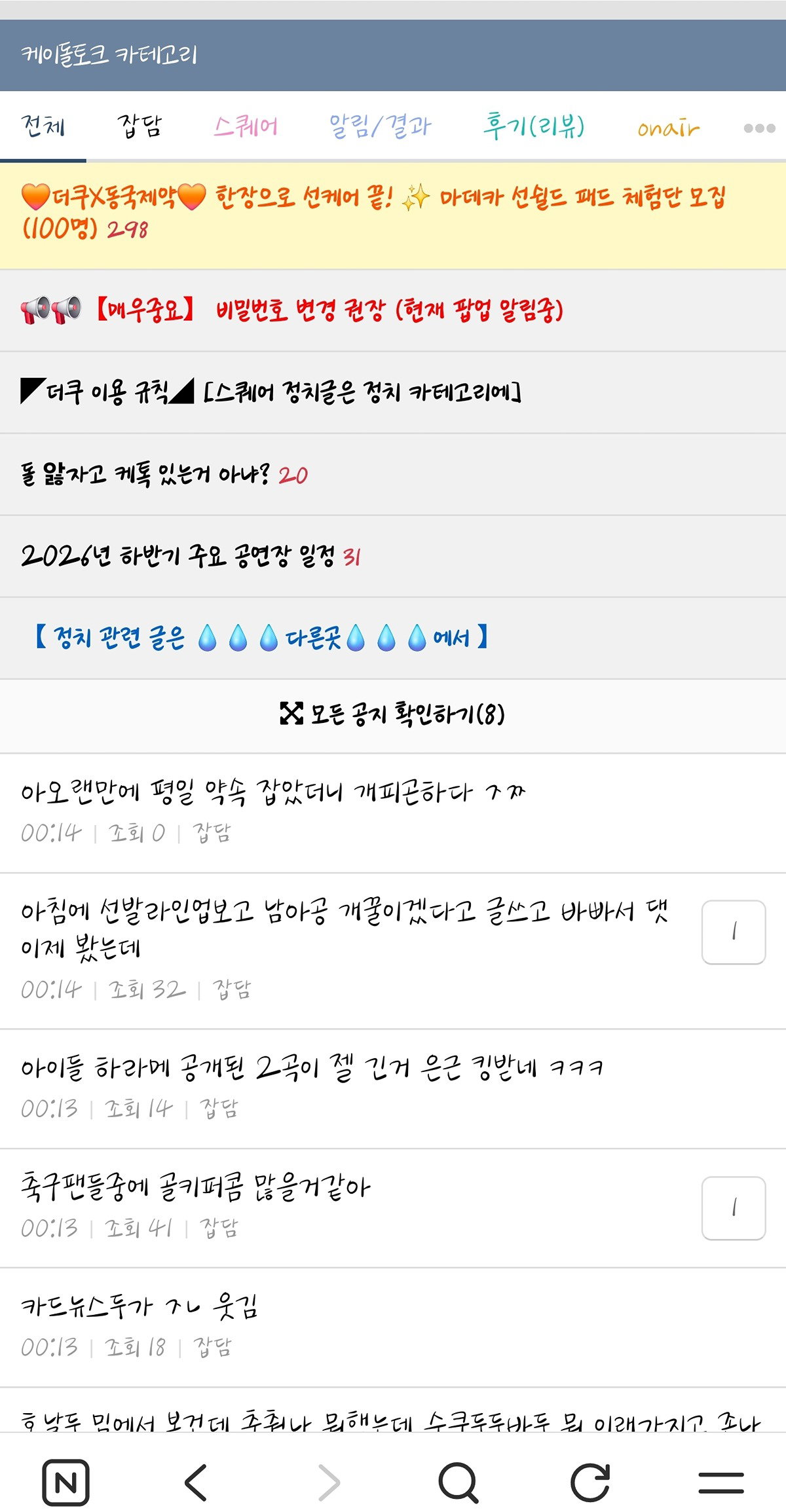
Task: Select the 알림/결과 tab
Action: (380, 126)
